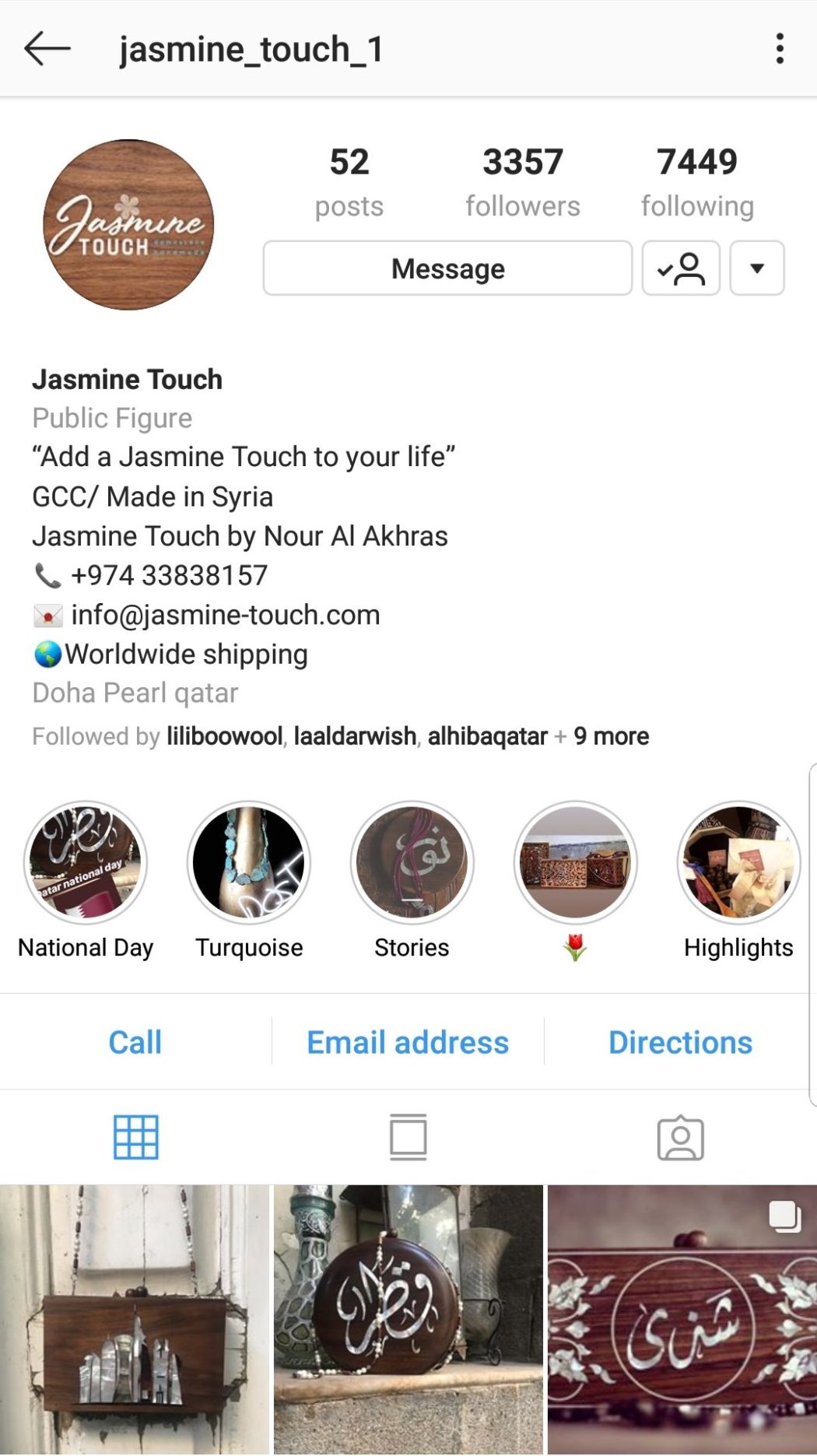Viewport: 817px width, 1456px height.
Task: Open the round calligraphy bag post
Action: (408, 1319)
